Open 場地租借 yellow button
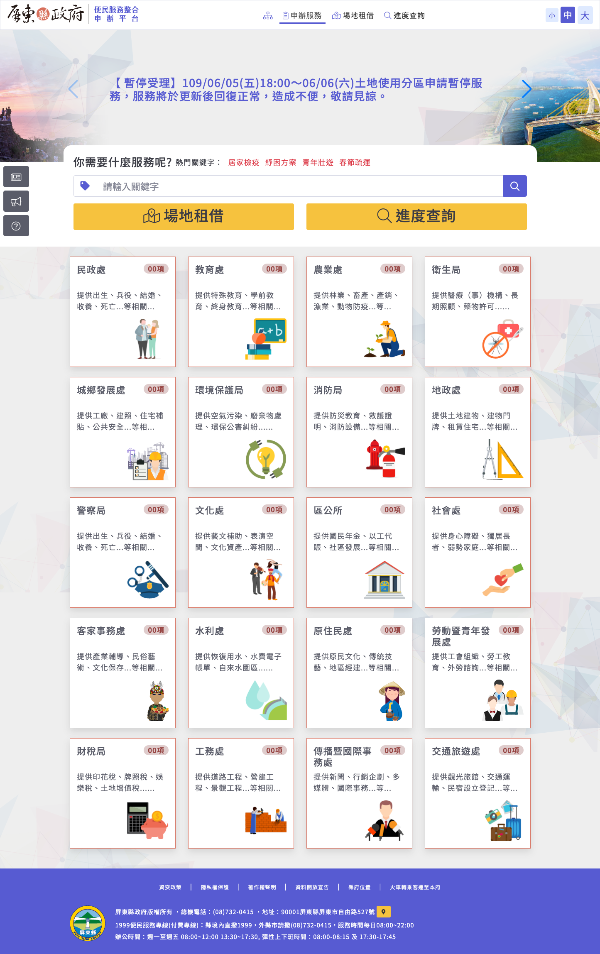This screenshot has height=954, width=600. [x=183, y=216]
